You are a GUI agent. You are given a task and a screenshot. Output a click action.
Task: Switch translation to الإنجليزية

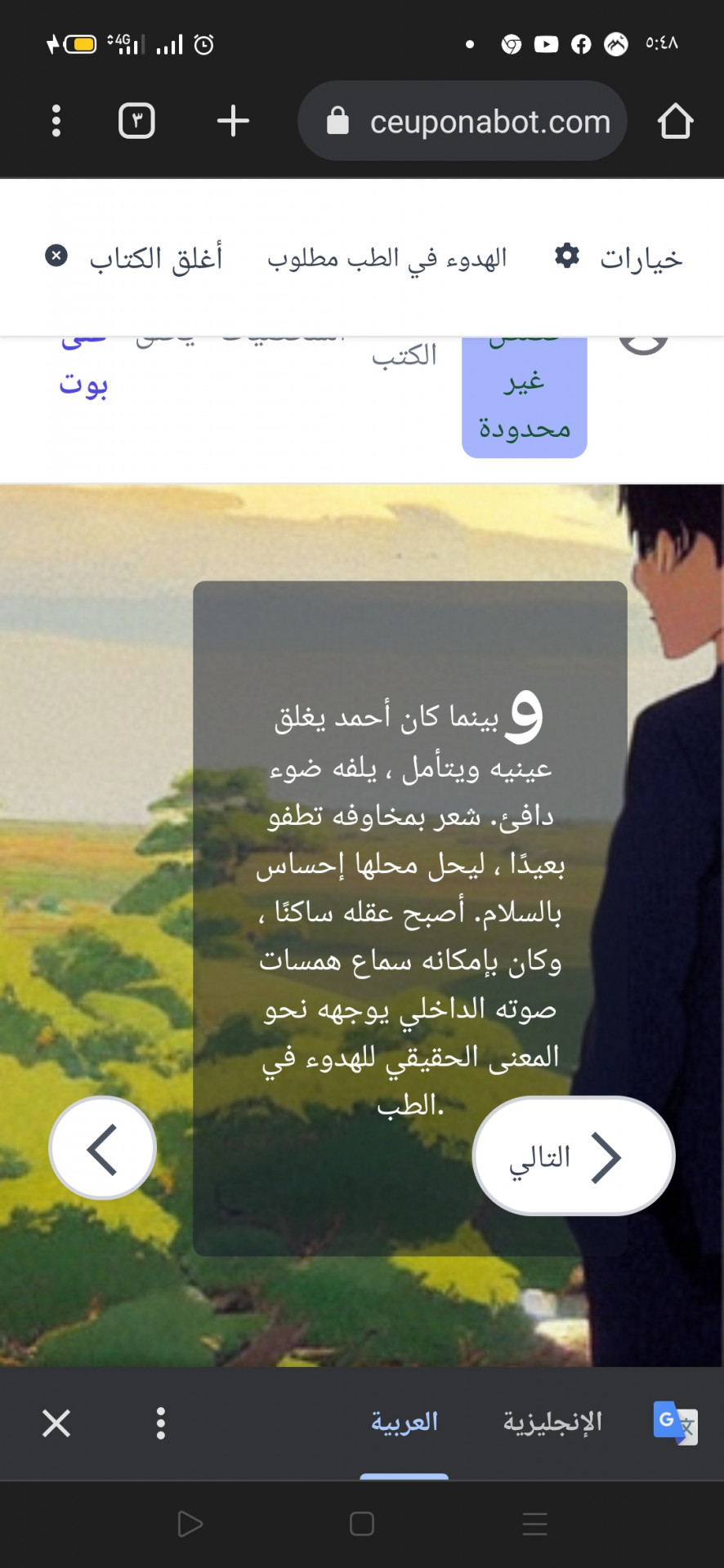pyautogui.click(x=552, y=1423)
